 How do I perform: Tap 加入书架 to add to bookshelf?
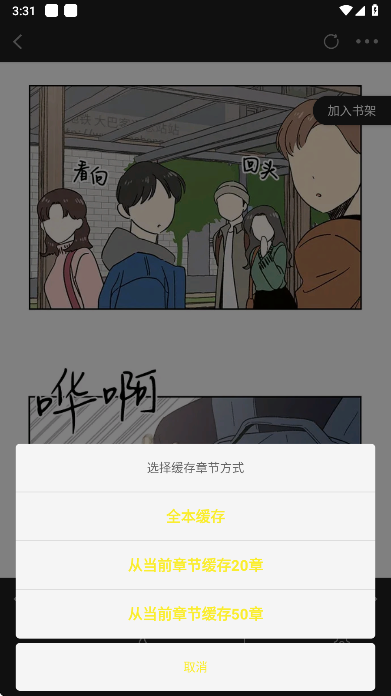[352, 111]
